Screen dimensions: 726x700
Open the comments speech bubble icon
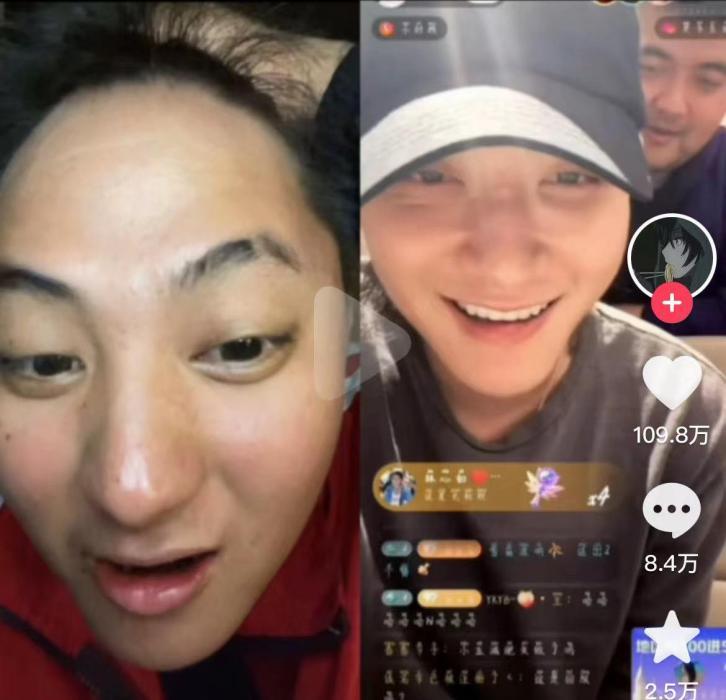[672, 511]
